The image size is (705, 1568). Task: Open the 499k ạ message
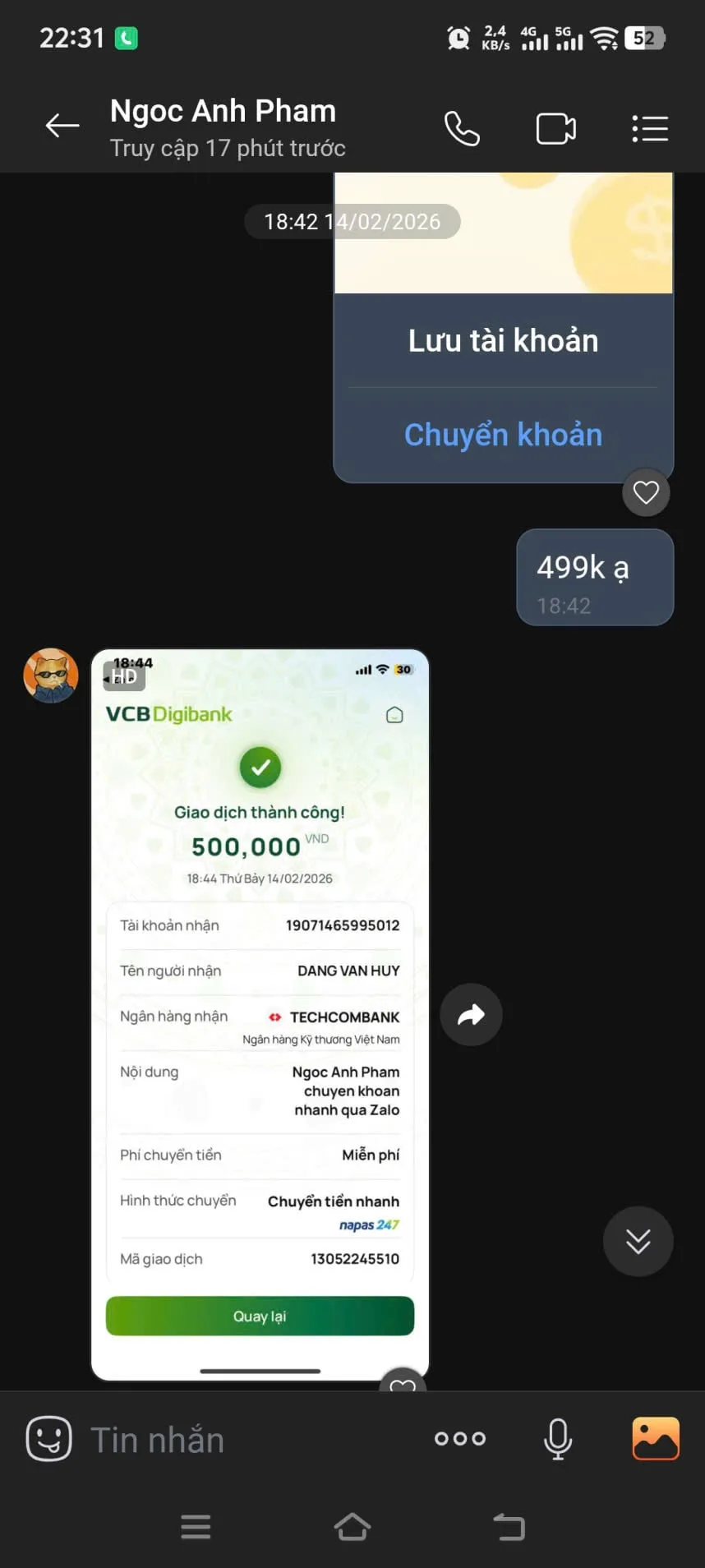595,577
